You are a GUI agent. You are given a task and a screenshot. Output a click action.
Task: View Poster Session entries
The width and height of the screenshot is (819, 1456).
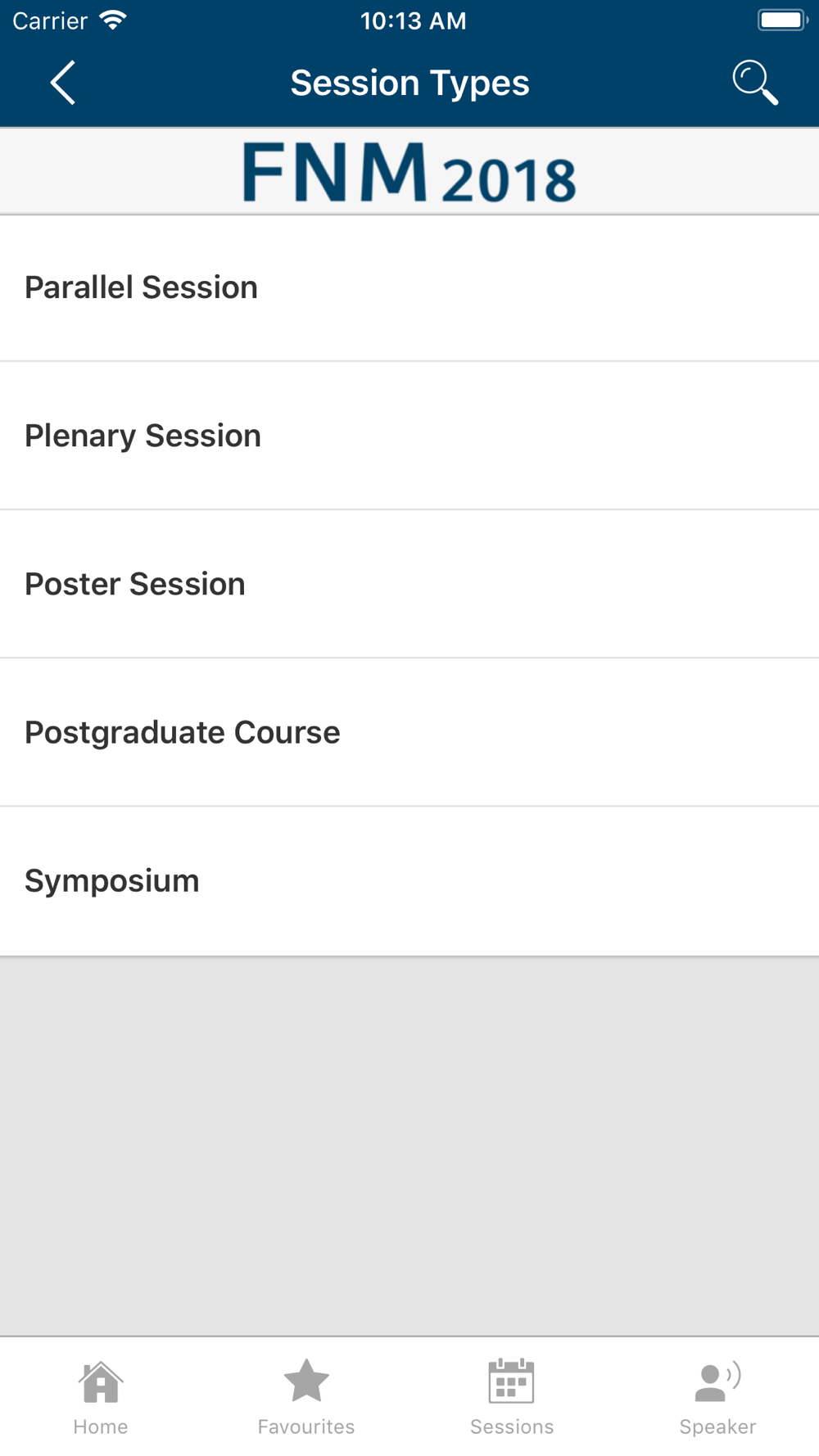409,585
